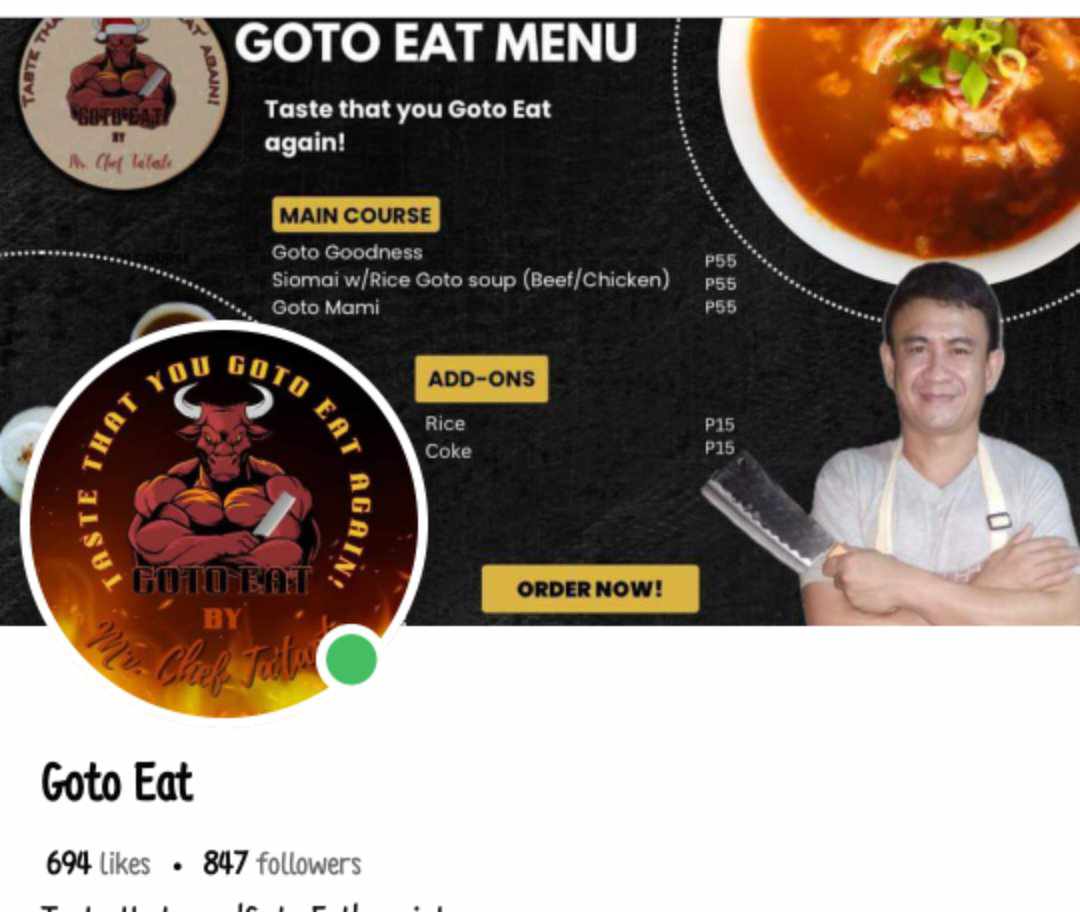Screen dimensions: 1080x912
Task: Open the Goto Eat profile picture
Action: 222,520
